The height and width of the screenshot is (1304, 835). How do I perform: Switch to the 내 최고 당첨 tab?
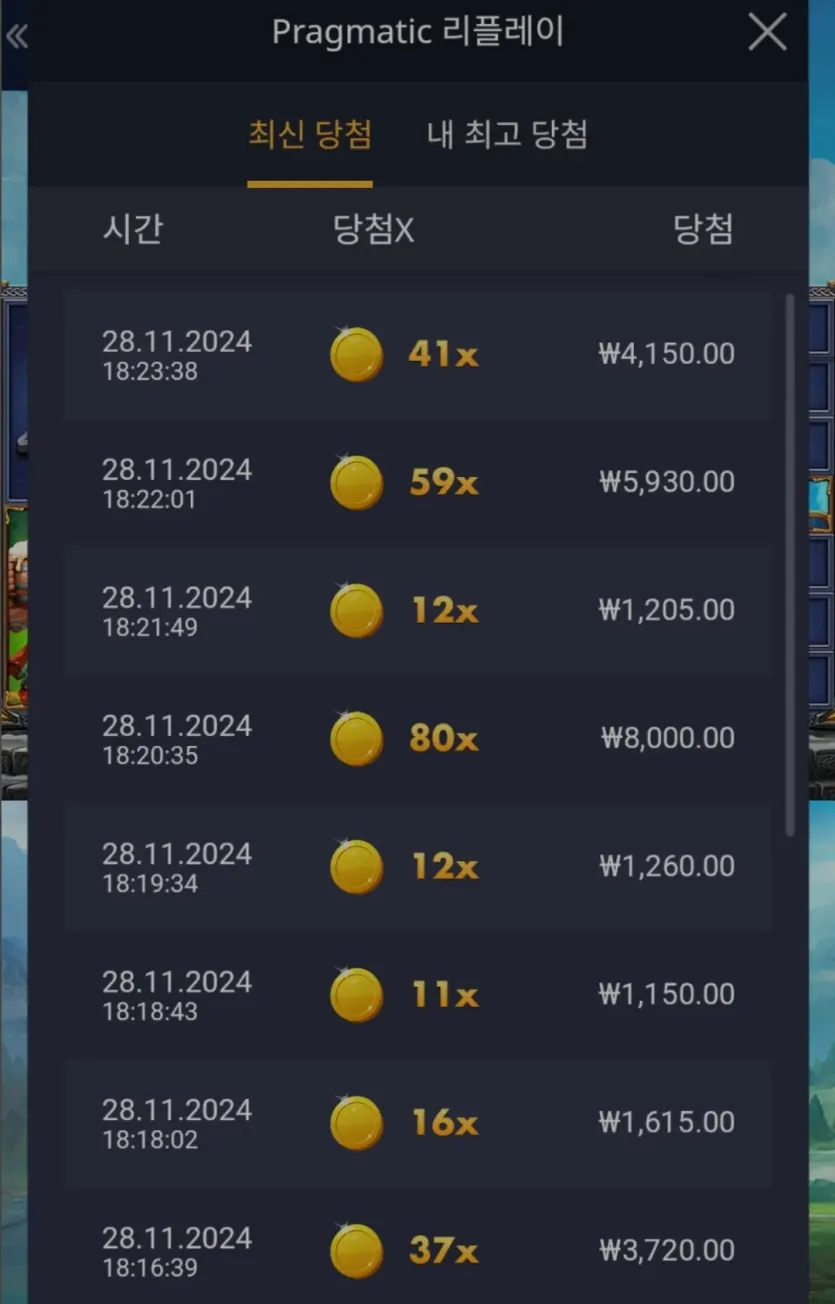coord(507,135)
